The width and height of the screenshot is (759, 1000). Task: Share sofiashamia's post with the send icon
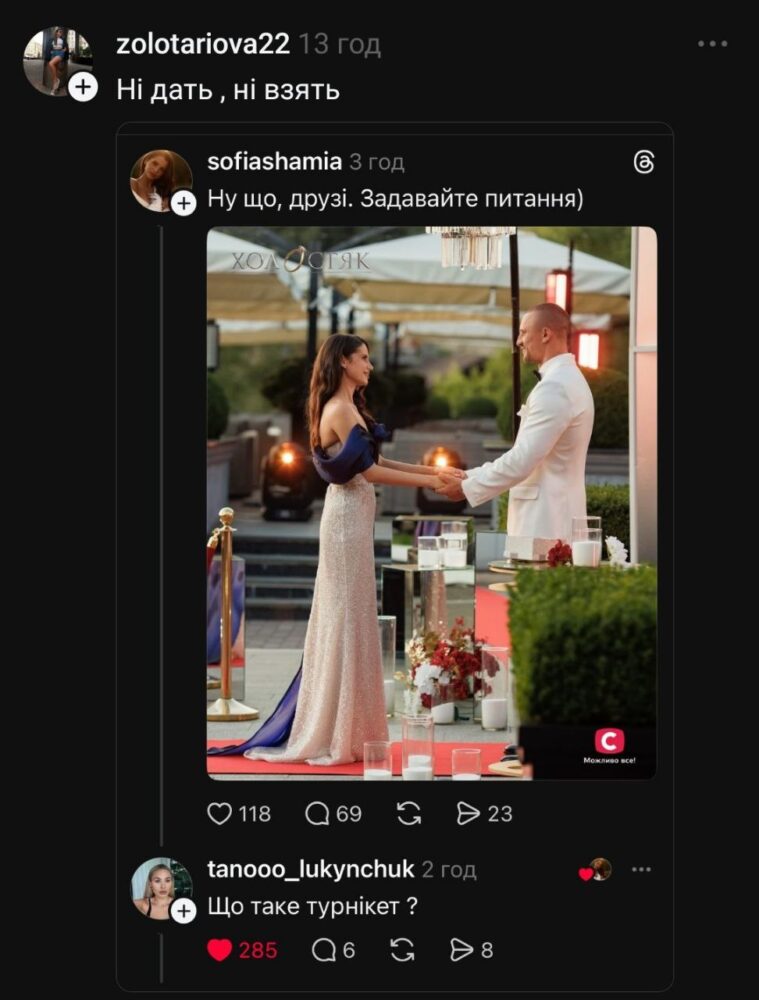468,814
